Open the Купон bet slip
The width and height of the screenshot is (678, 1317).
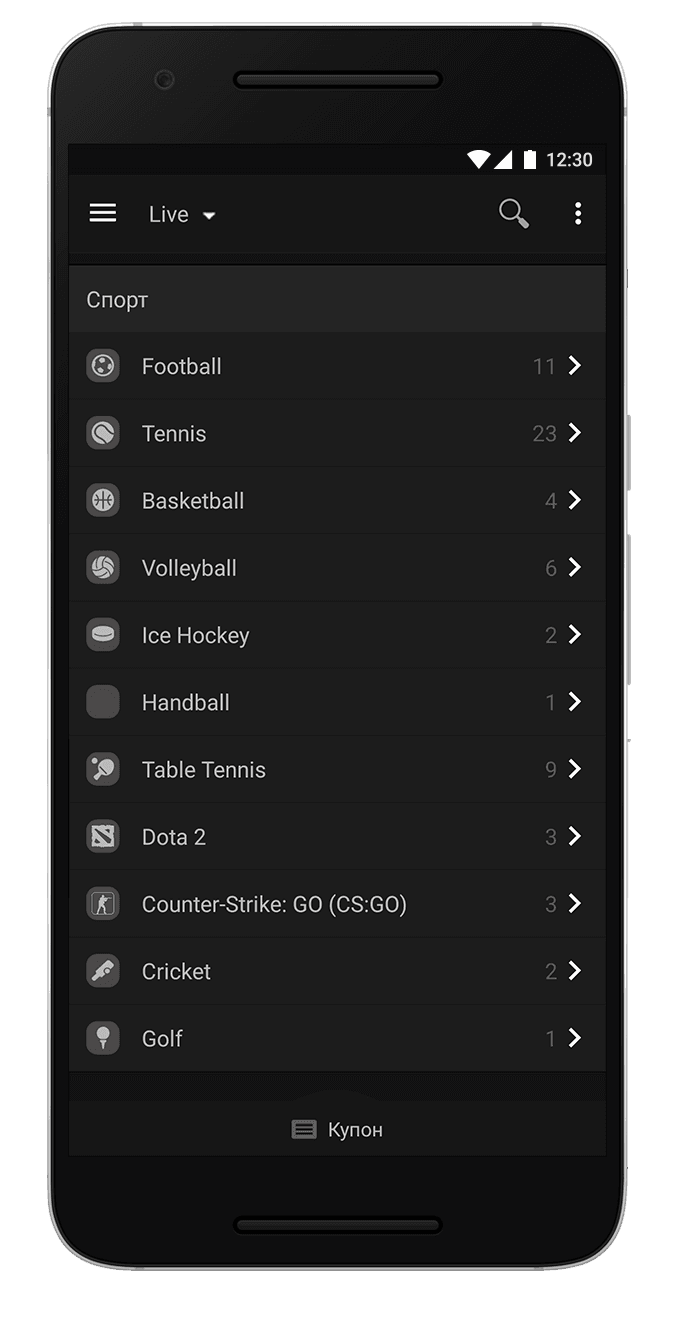(x=338, y=1129)
